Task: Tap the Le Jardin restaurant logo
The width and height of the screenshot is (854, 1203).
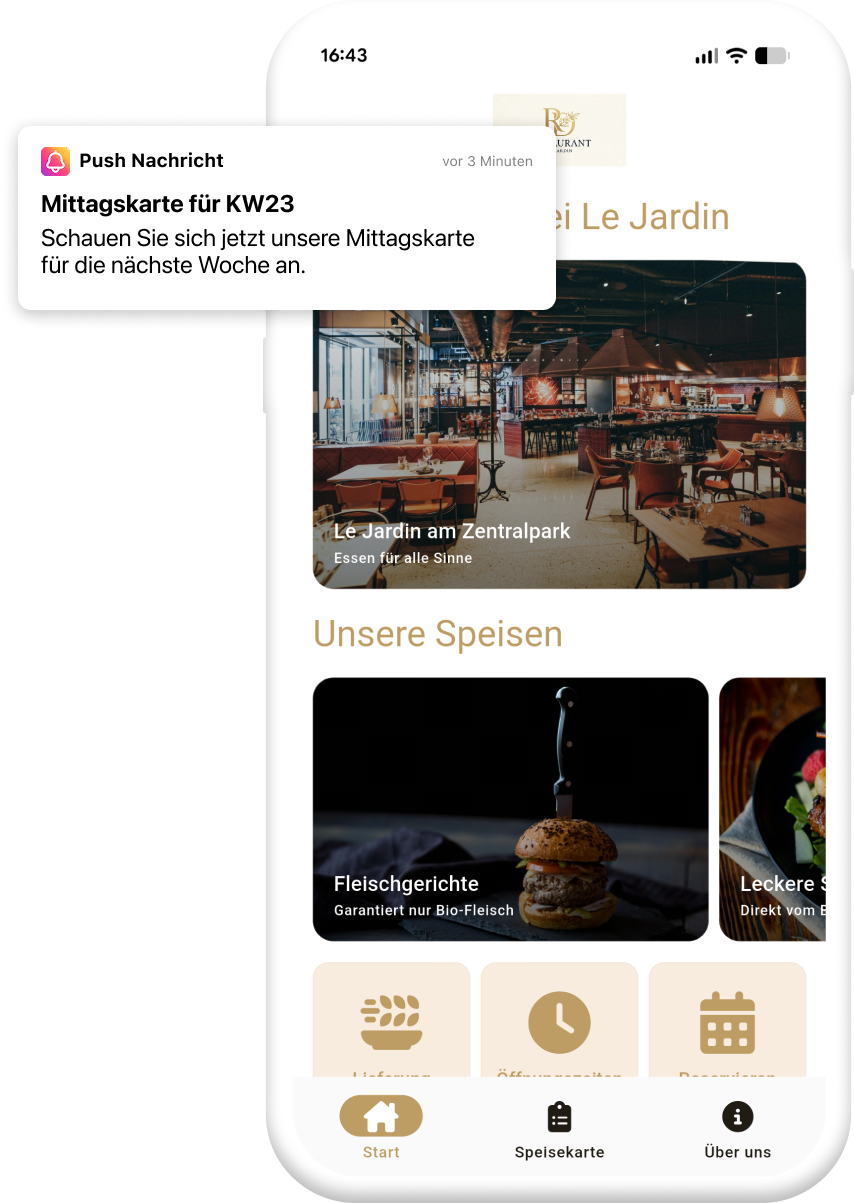Action: click(559, 129)
